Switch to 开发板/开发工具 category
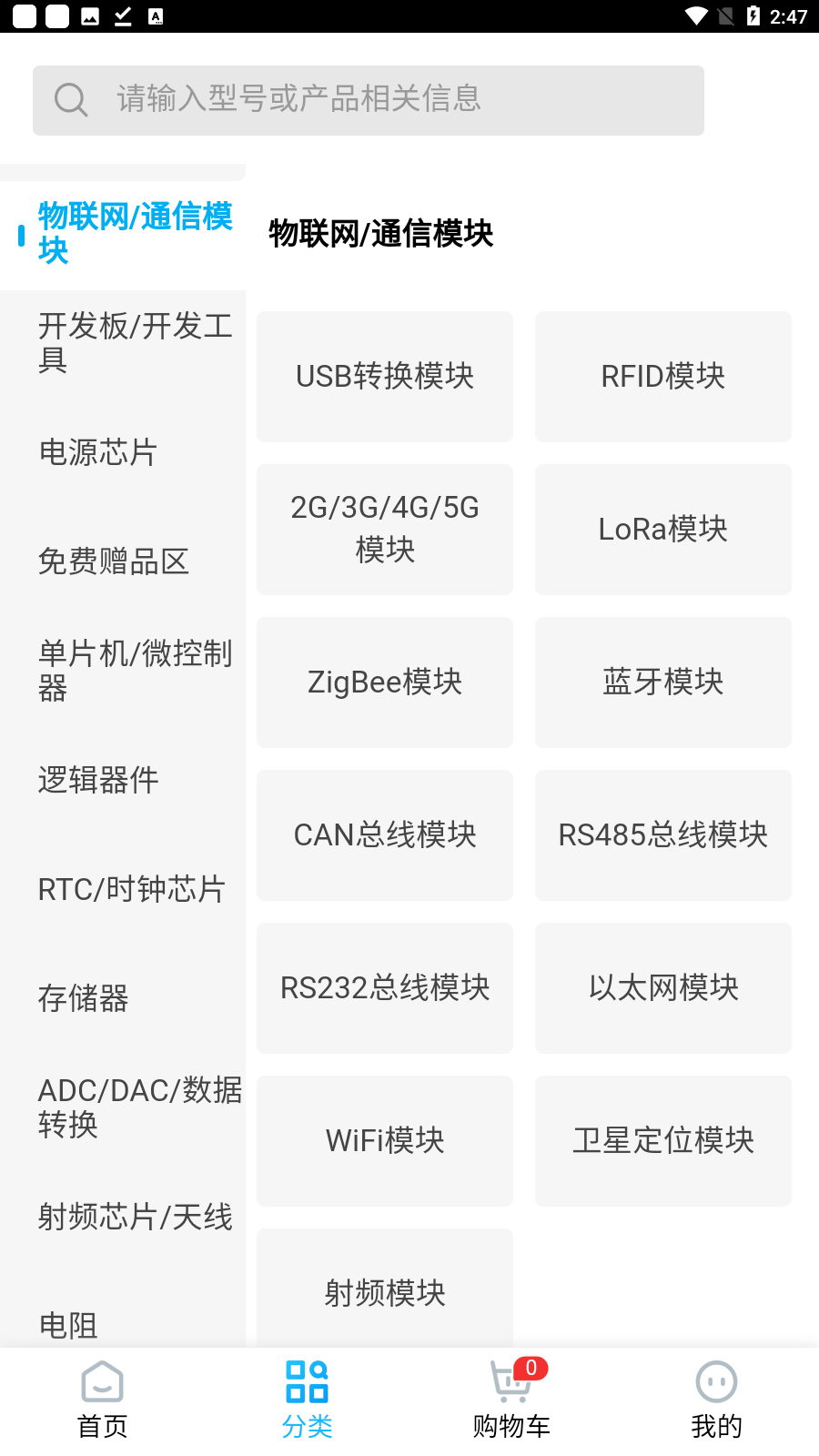Viewport: 819px width, 1456px height. click(x=123, y=343)
